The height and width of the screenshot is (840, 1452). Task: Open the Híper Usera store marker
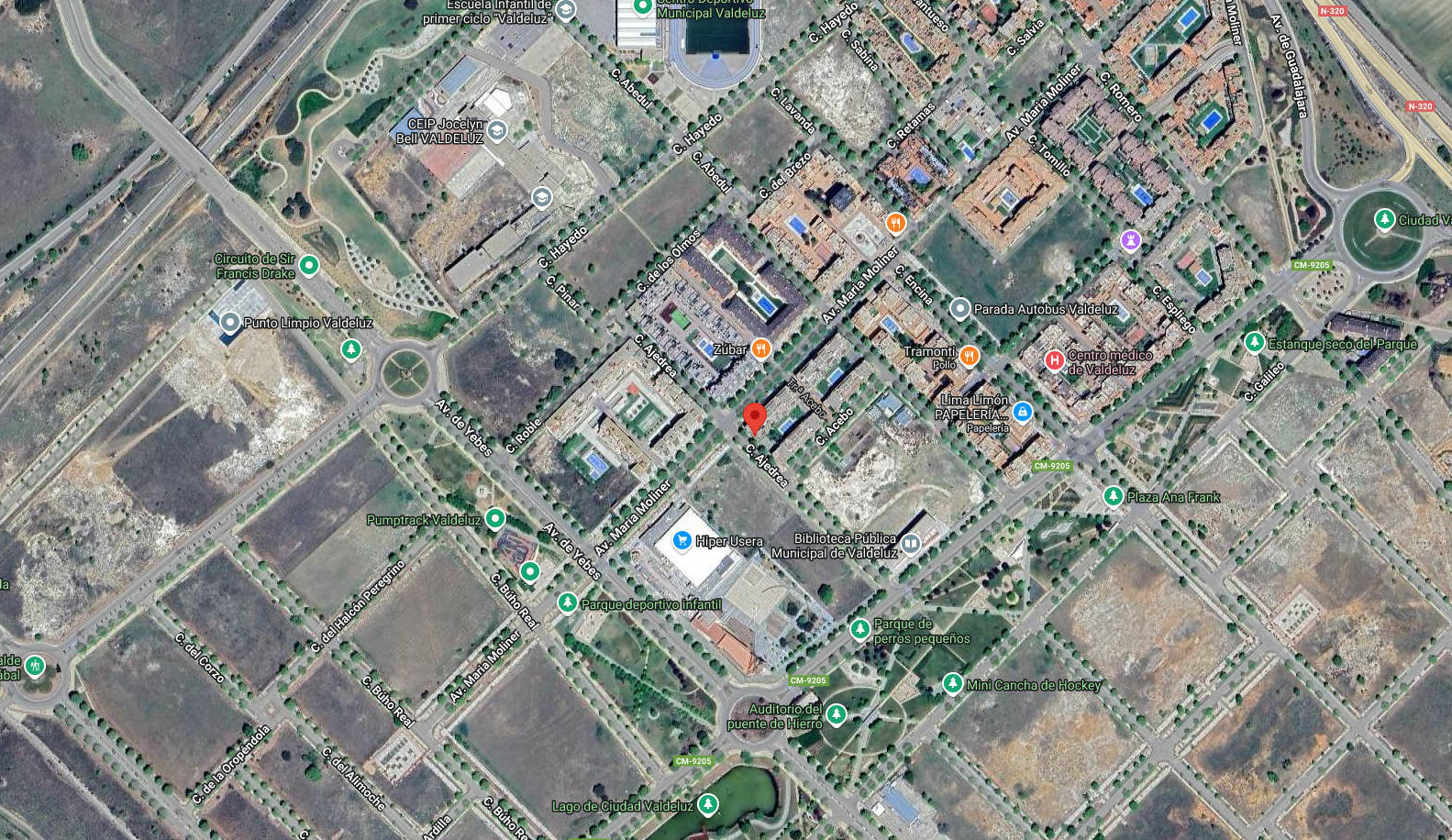(x=682, y=541)
